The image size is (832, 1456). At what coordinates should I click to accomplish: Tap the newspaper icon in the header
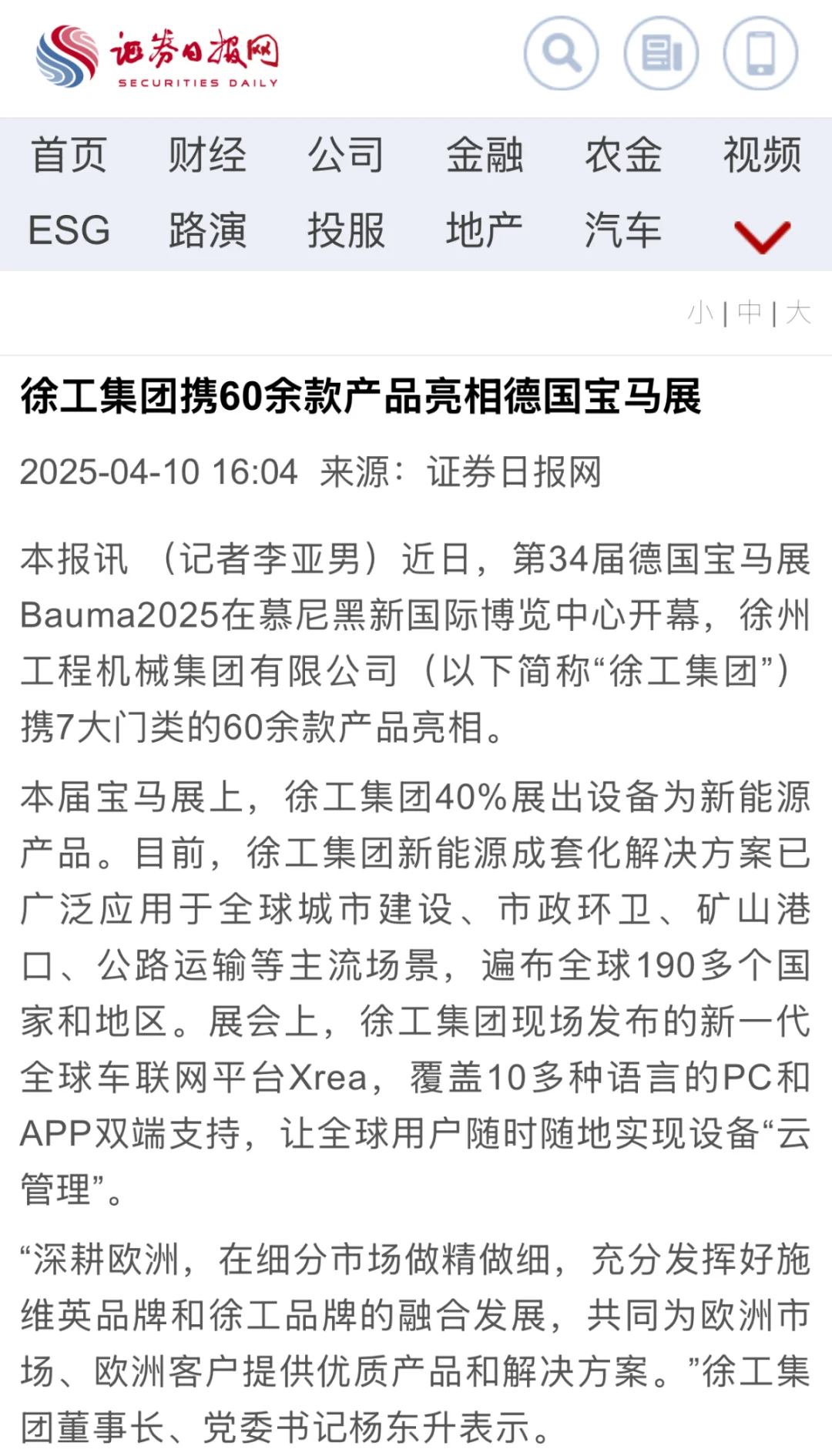(662, 53)
